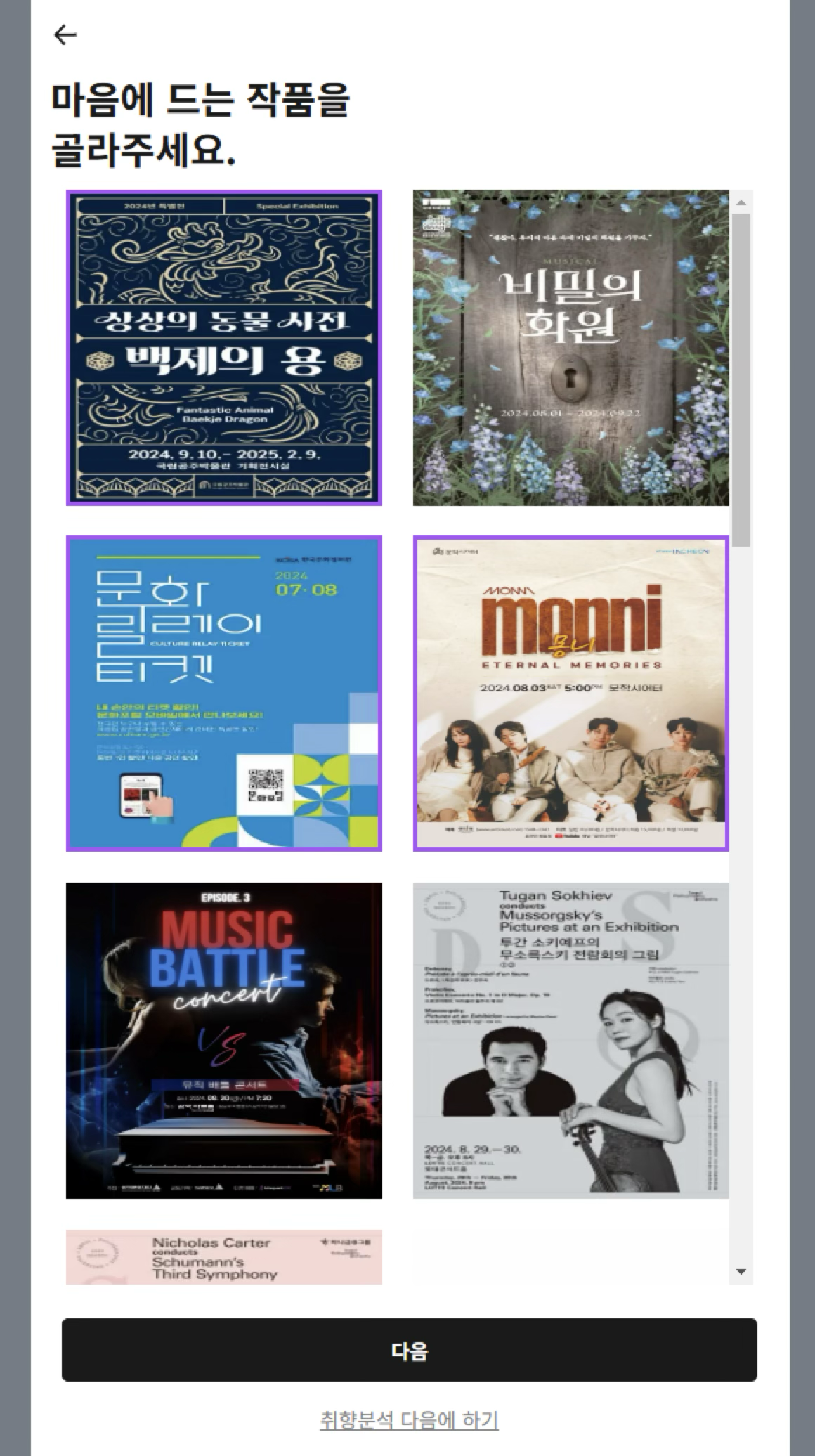
Task: Pick the Tugan Sokhiev concert poster
Action: (570, 1040)
